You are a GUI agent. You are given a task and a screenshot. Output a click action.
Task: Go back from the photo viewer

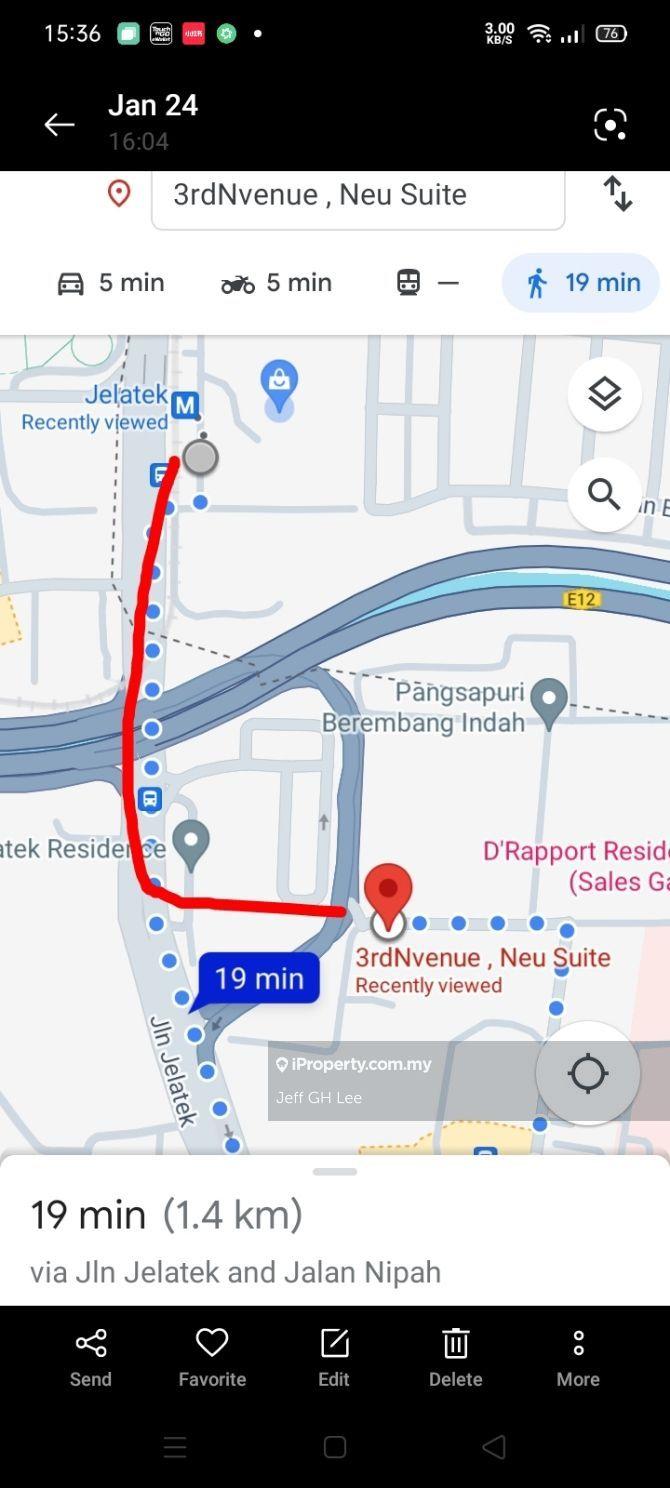coord(59,124)
